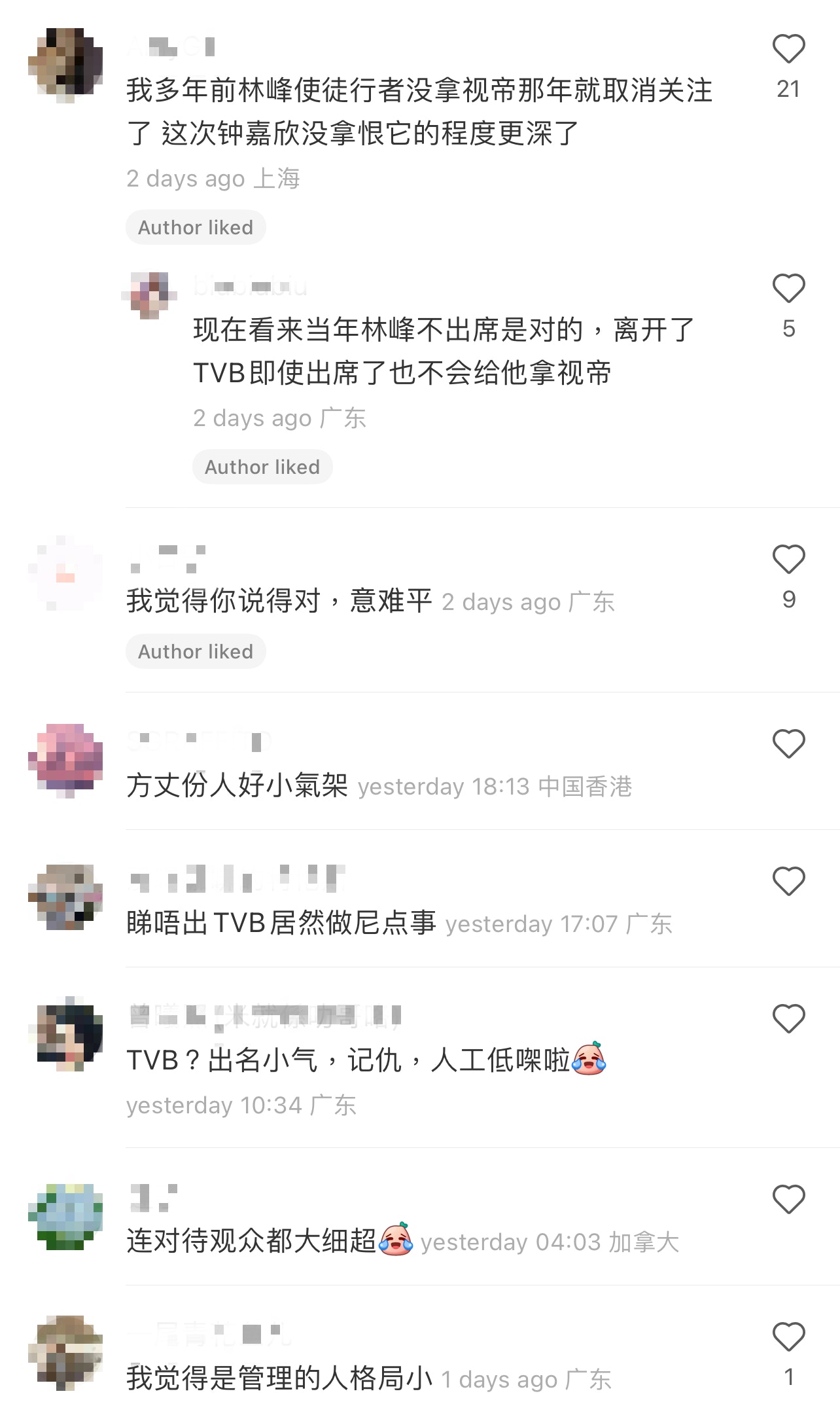Open avatar of the 方丈份人好小氣架 commenter

pos(65,761)
